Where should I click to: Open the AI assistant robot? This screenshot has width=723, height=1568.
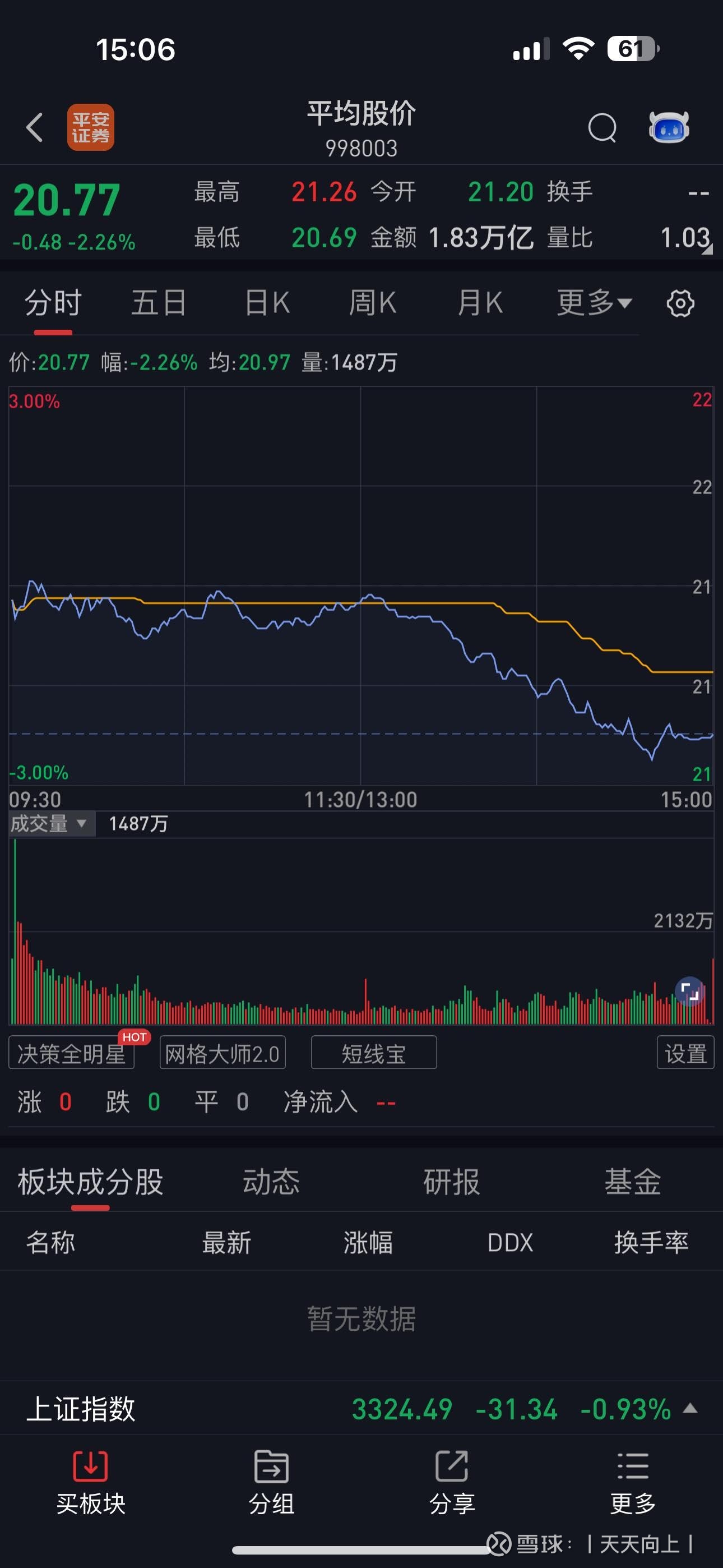point(668,127)
